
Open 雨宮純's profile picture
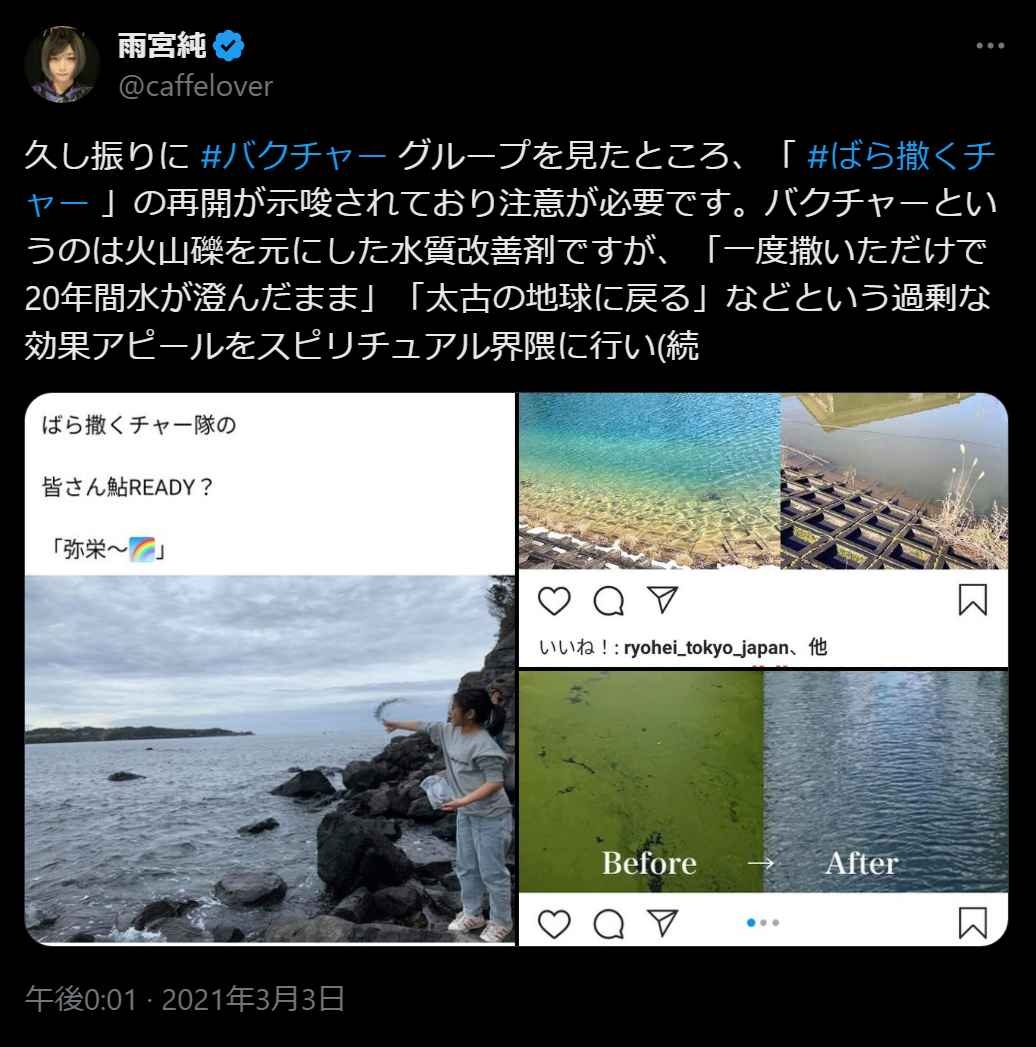pyautogui.click(x=62, y=65)
